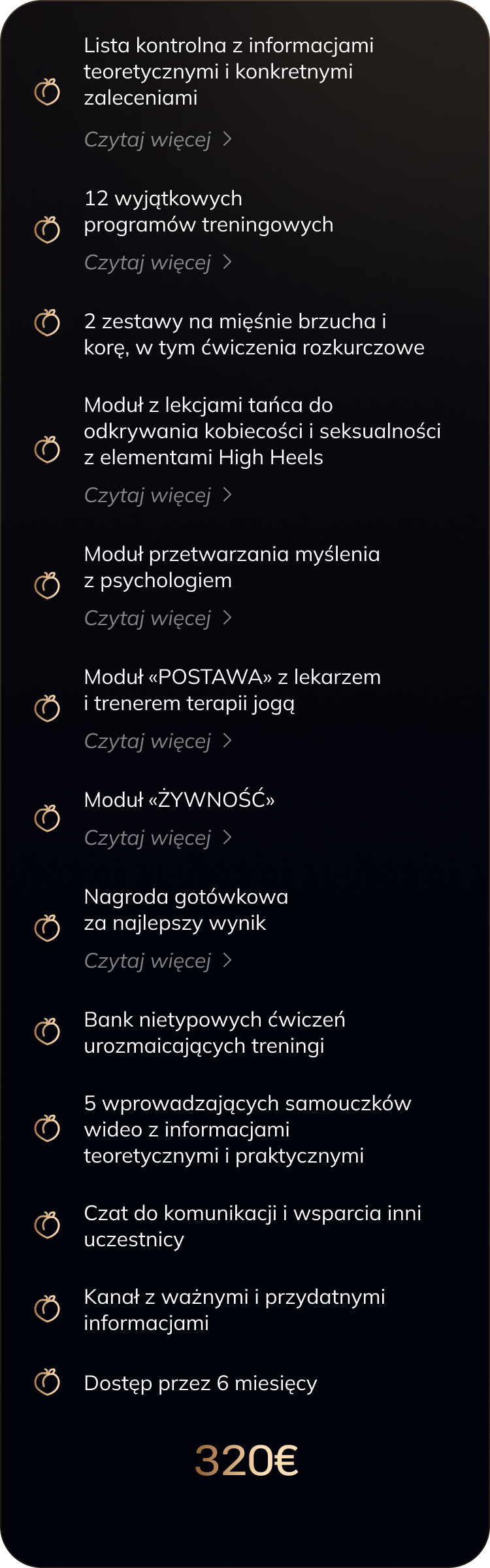Screen dimensions: 490x1568
Task: Expand 'Czytaj więcej' under Lista kontrolna
Action: 157,139
